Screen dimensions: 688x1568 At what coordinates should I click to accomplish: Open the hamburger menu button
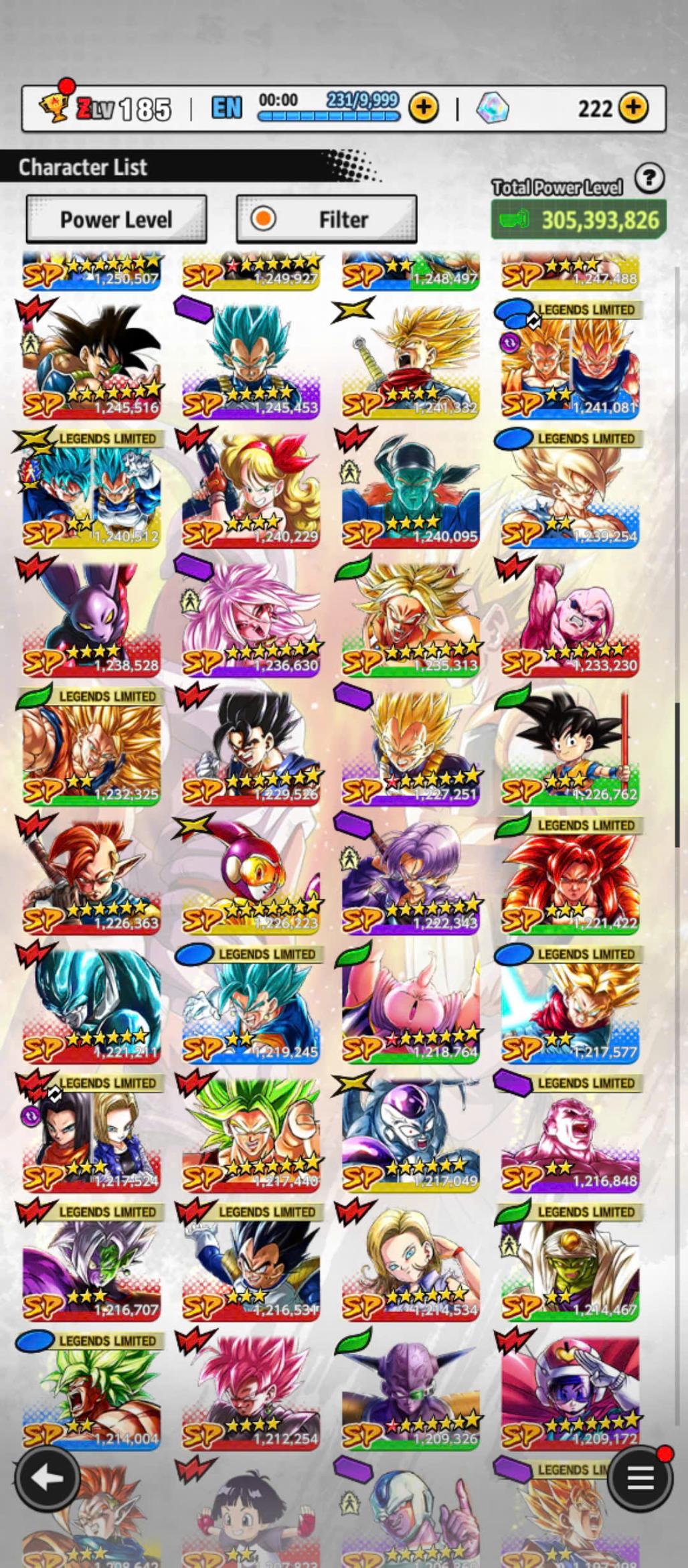639,1478
